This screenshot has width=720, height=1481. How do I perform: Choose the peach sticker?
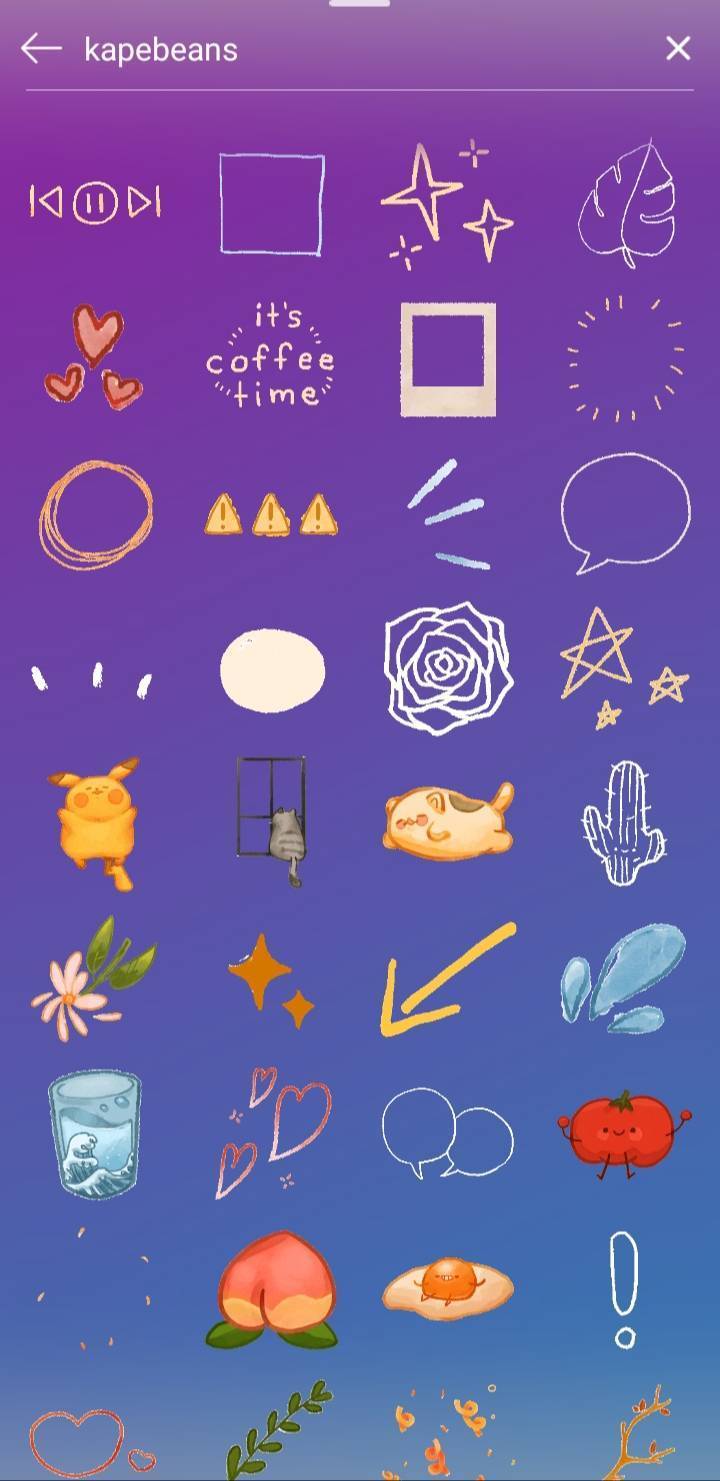click(x=272, y=1289)
